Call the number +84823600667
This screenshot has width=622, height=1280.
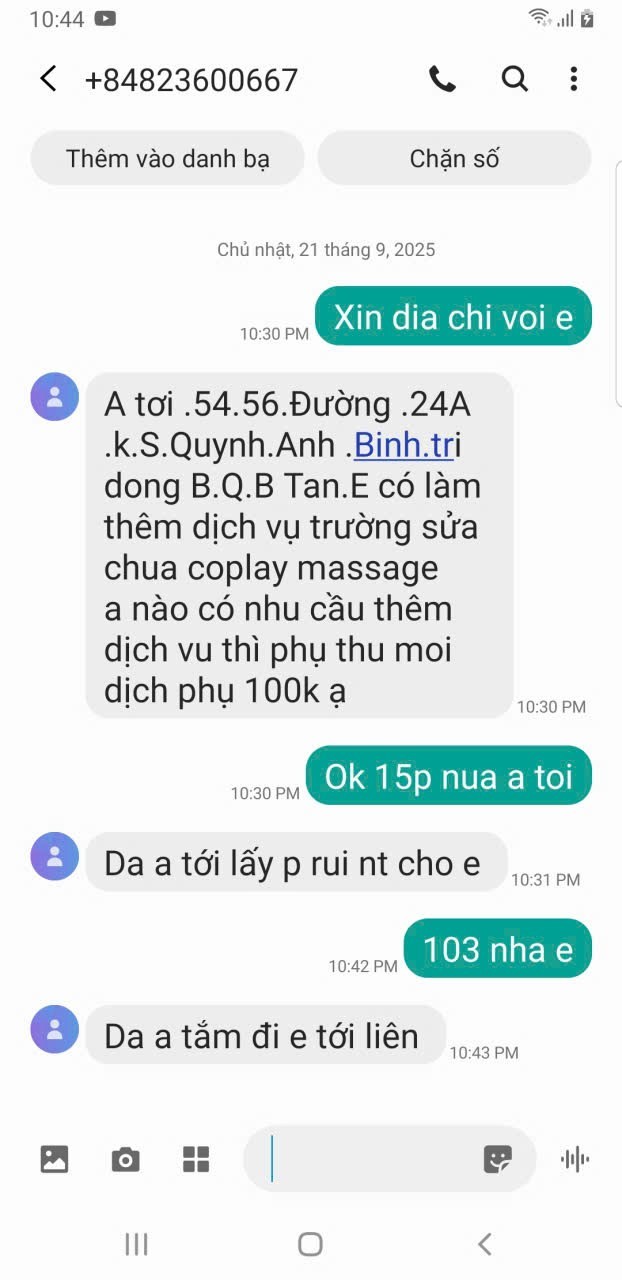point(442,79)
